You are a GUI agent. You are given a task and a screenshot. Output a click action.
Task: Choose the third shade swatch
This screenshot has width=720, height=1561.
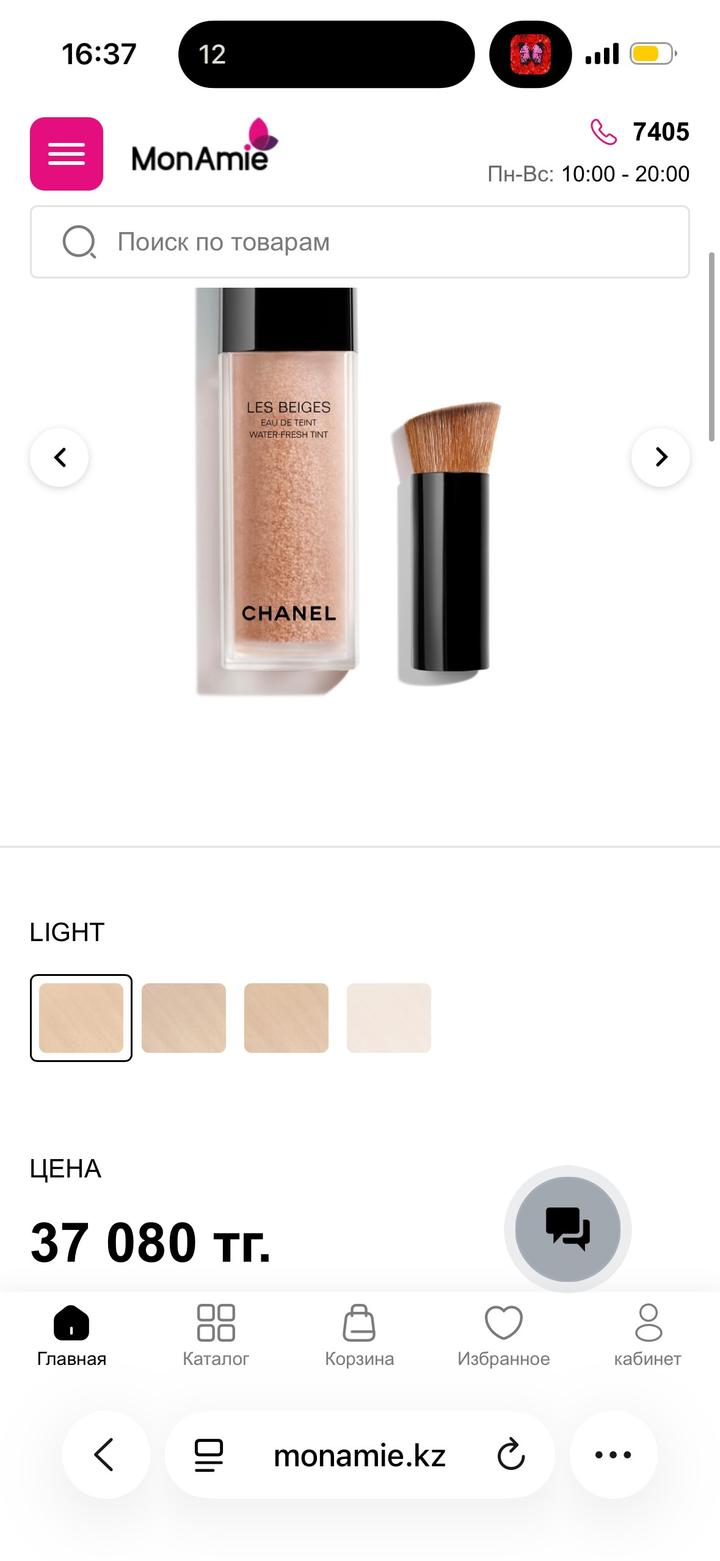click(286, 1018)
